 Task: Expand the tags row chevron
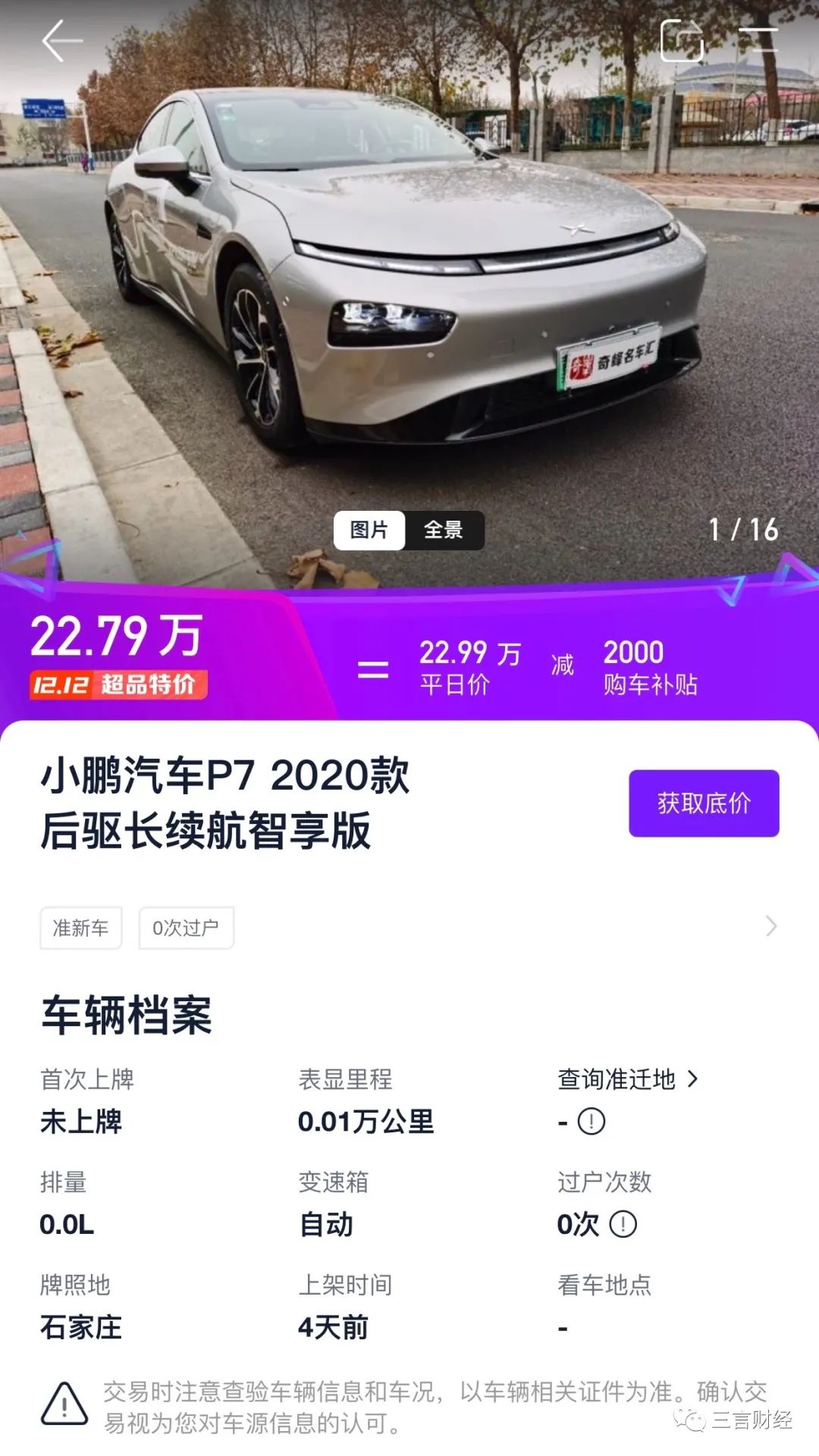click(x=771, y=926)
